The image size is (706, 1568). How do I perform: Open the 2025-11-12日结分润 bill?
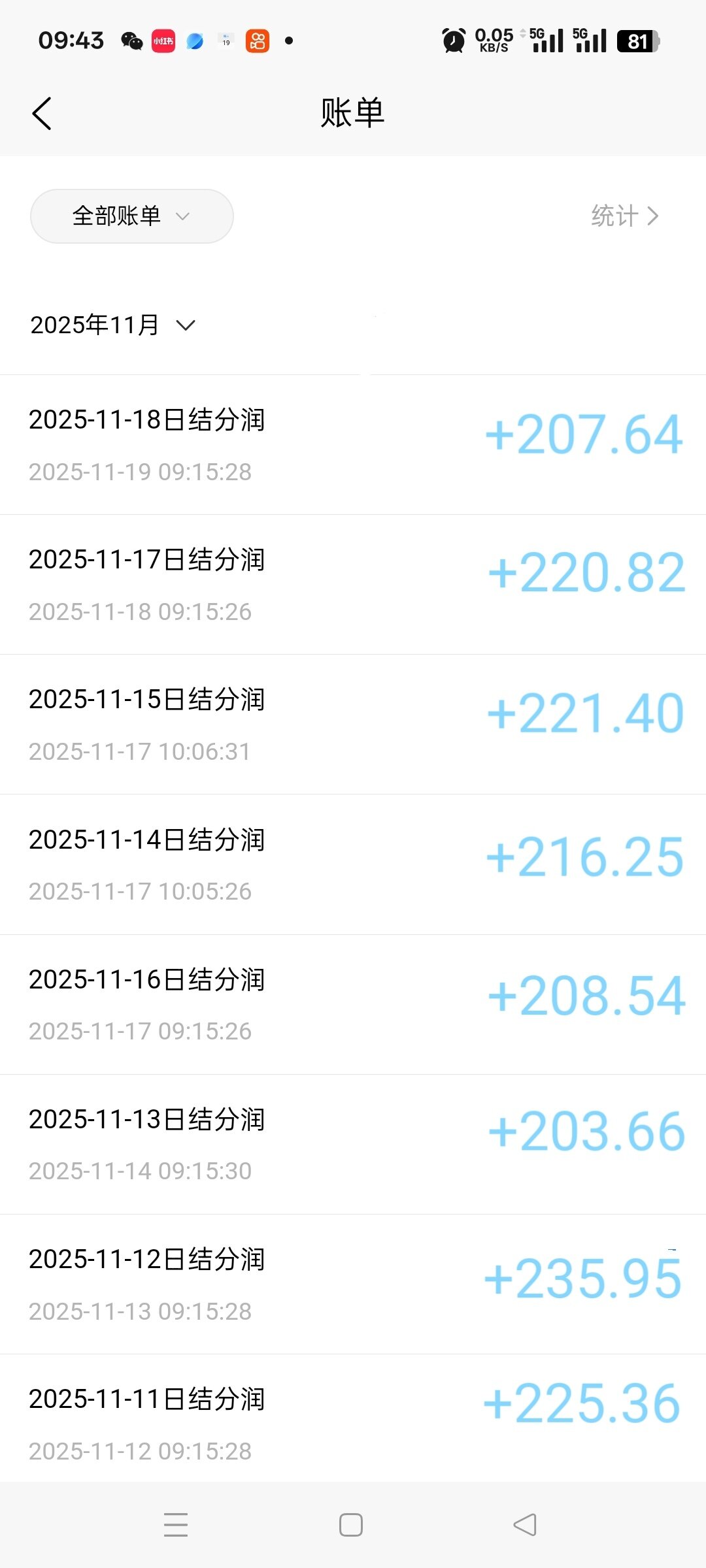coord(353,1284)
